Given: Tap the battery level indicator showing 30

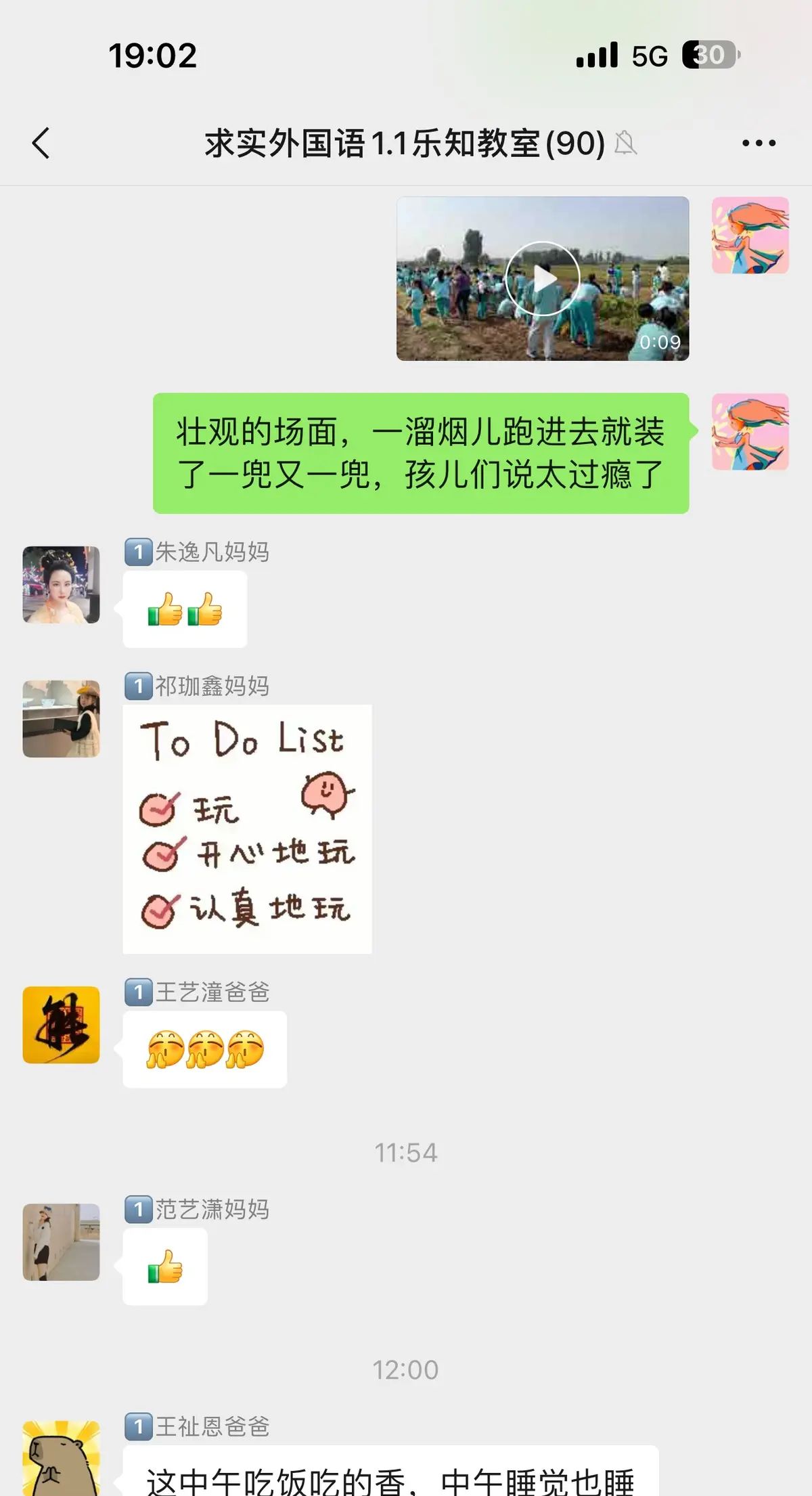Looking at the screenshot, I should [x=708, y=58].
